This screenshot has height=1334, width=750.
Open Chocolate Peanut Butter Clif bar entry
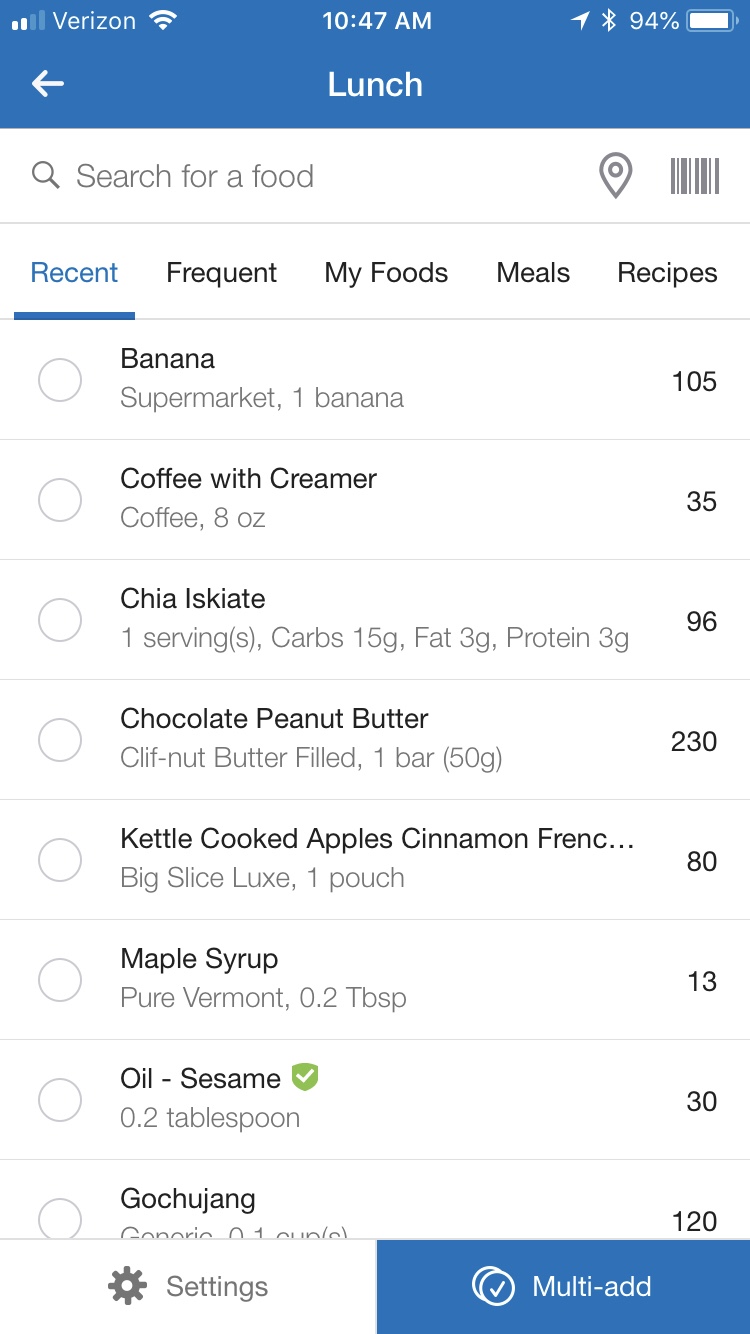coord(375,740)
